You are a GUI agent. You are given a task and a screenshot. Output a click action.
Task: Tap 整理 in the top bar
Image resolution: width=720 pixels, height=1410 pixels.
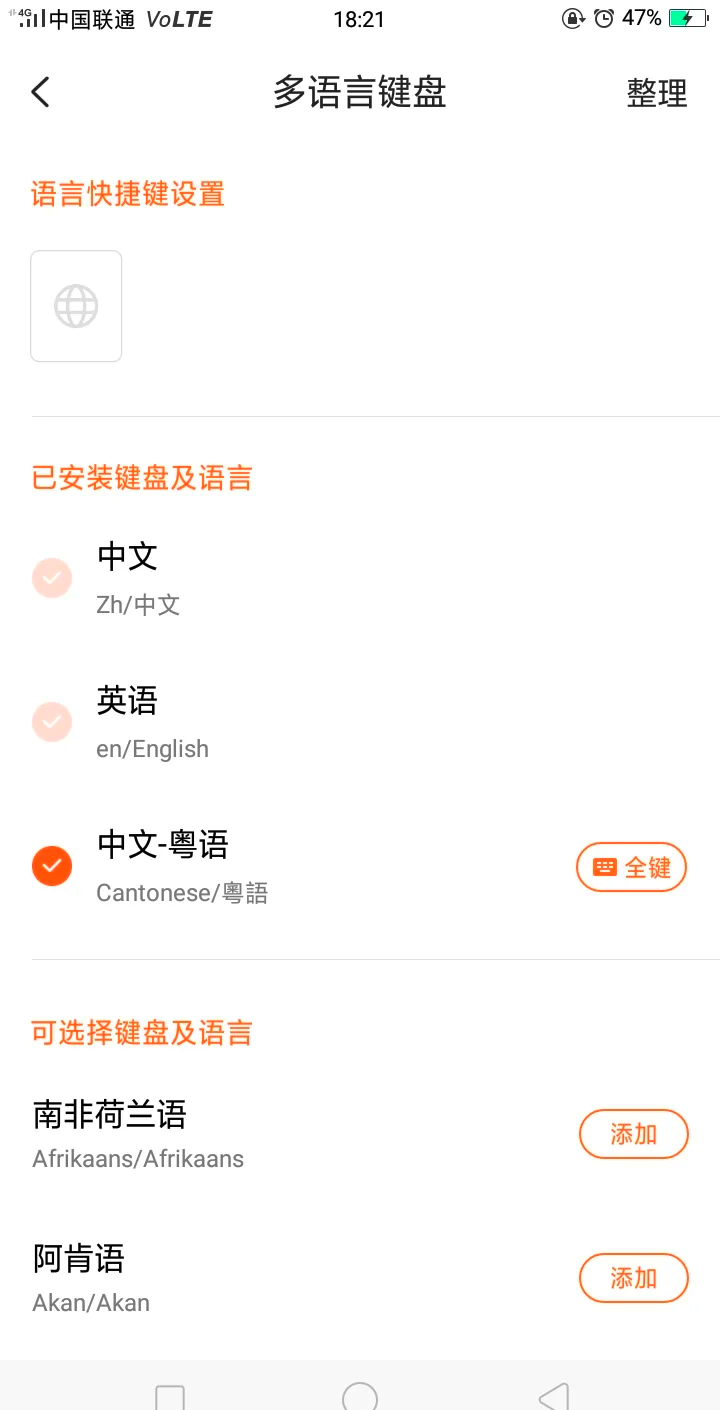(657, 93)
